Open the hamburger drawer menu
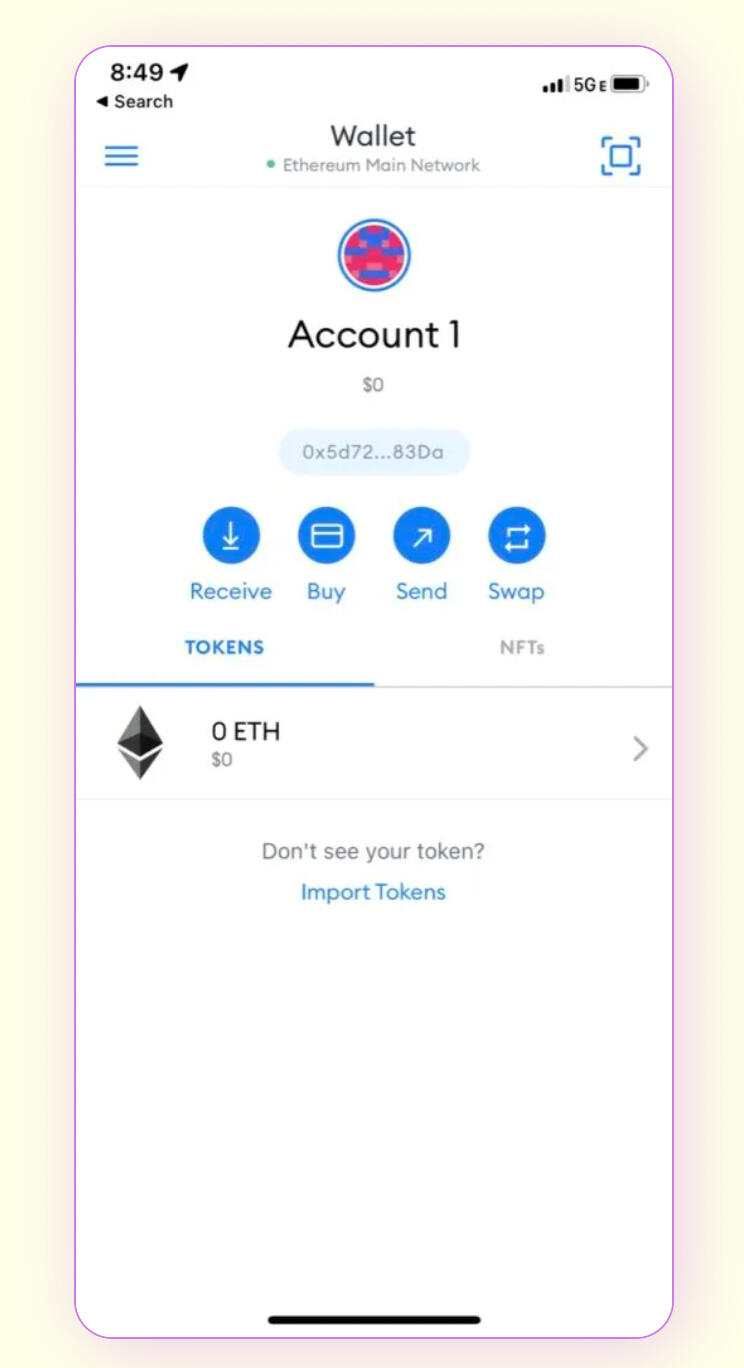The height and width of the screenshot is (1368, 744). click(121, 156)
